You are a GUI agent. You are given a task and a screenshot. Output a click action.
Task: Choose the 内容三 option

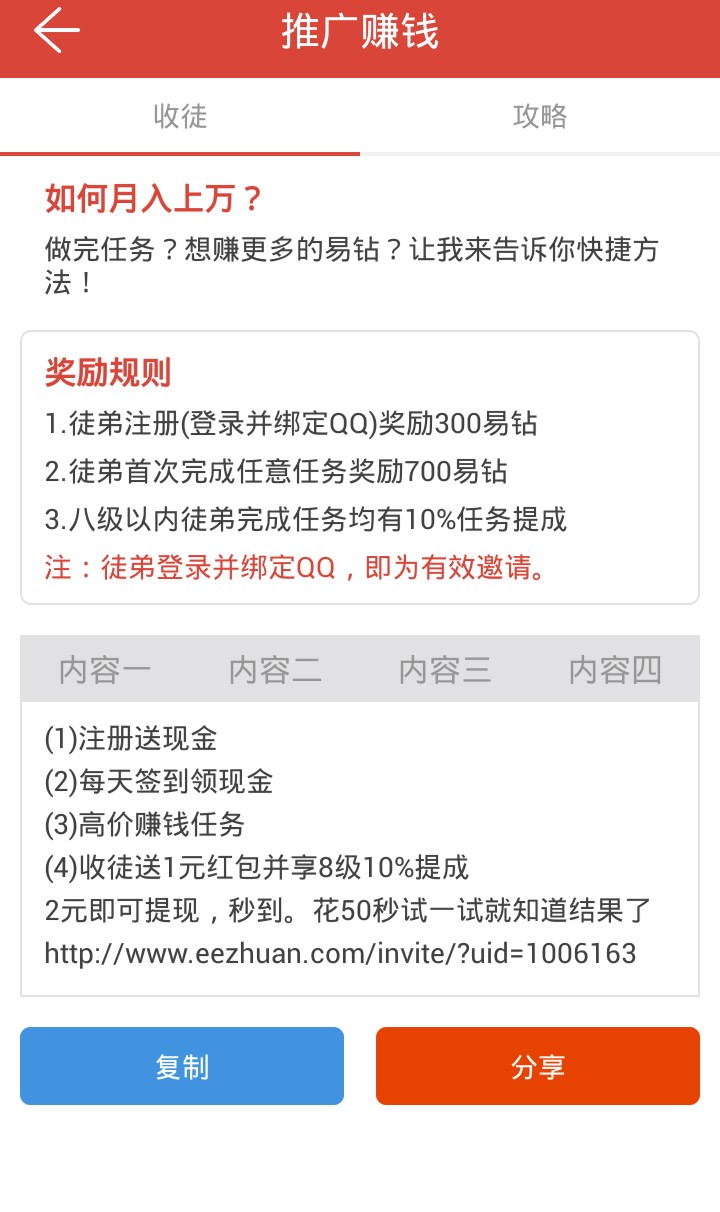pyautogui.click(x=445, y=670)
